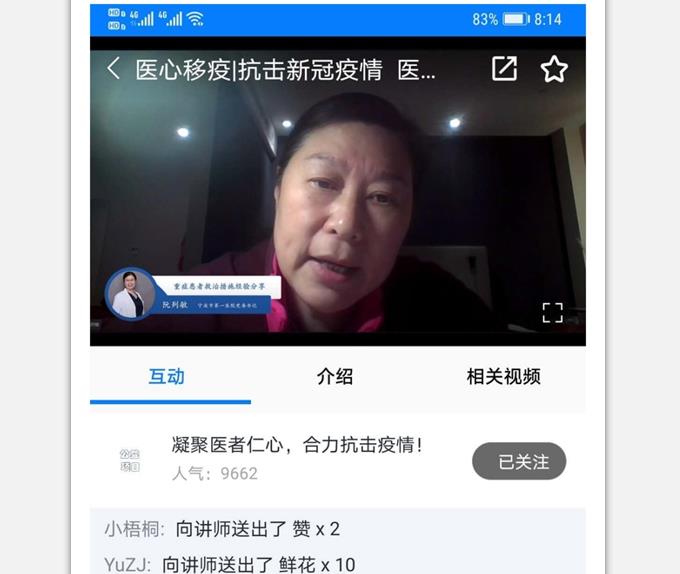Favorite the video with the star icon
The height and width of the screenshot is (574, 680).
pos(554,68)
